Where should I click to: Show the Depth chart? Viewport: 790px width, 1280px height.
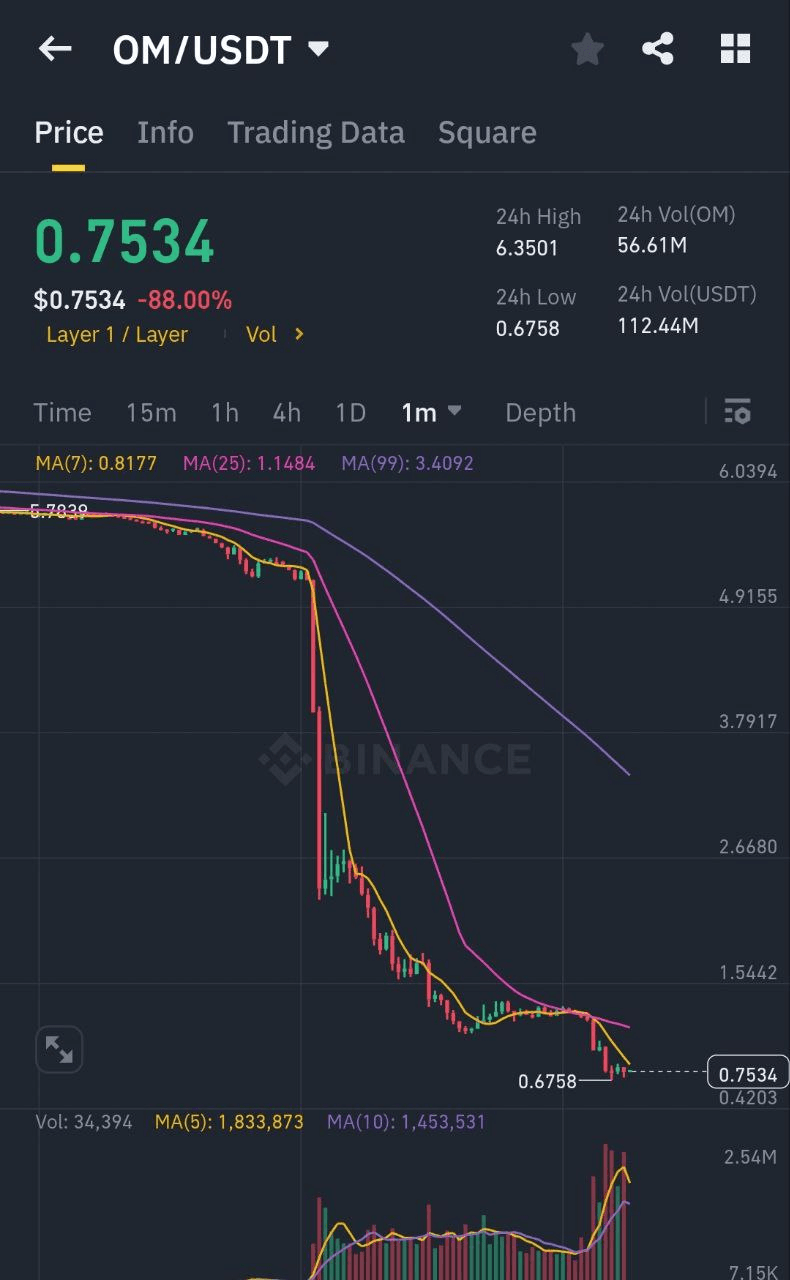[x=540, y=413]
